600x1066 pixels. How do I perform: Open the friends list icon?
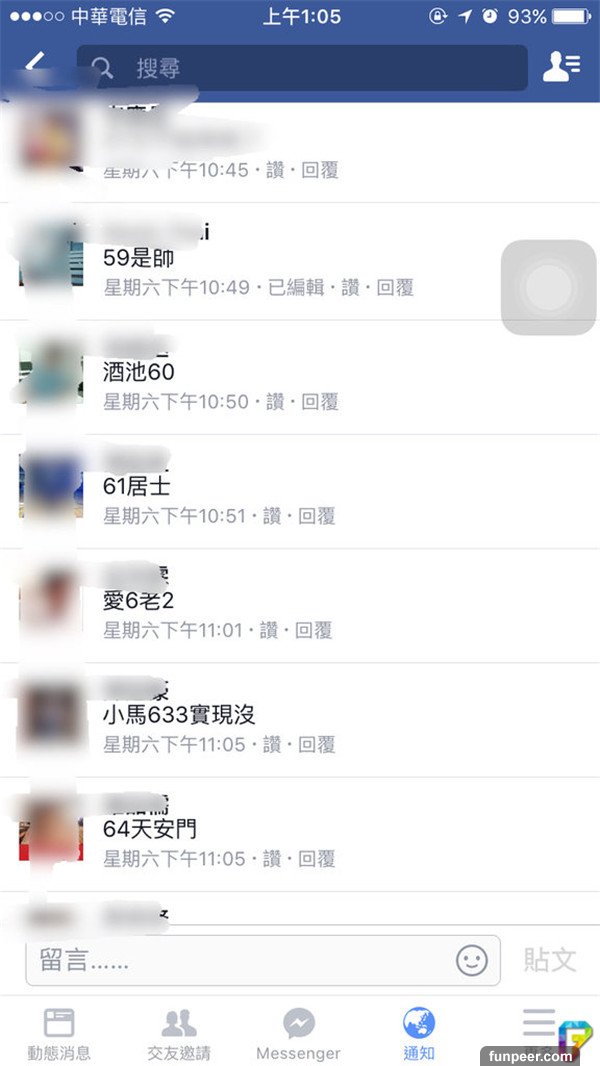click(x=560, y=67)
